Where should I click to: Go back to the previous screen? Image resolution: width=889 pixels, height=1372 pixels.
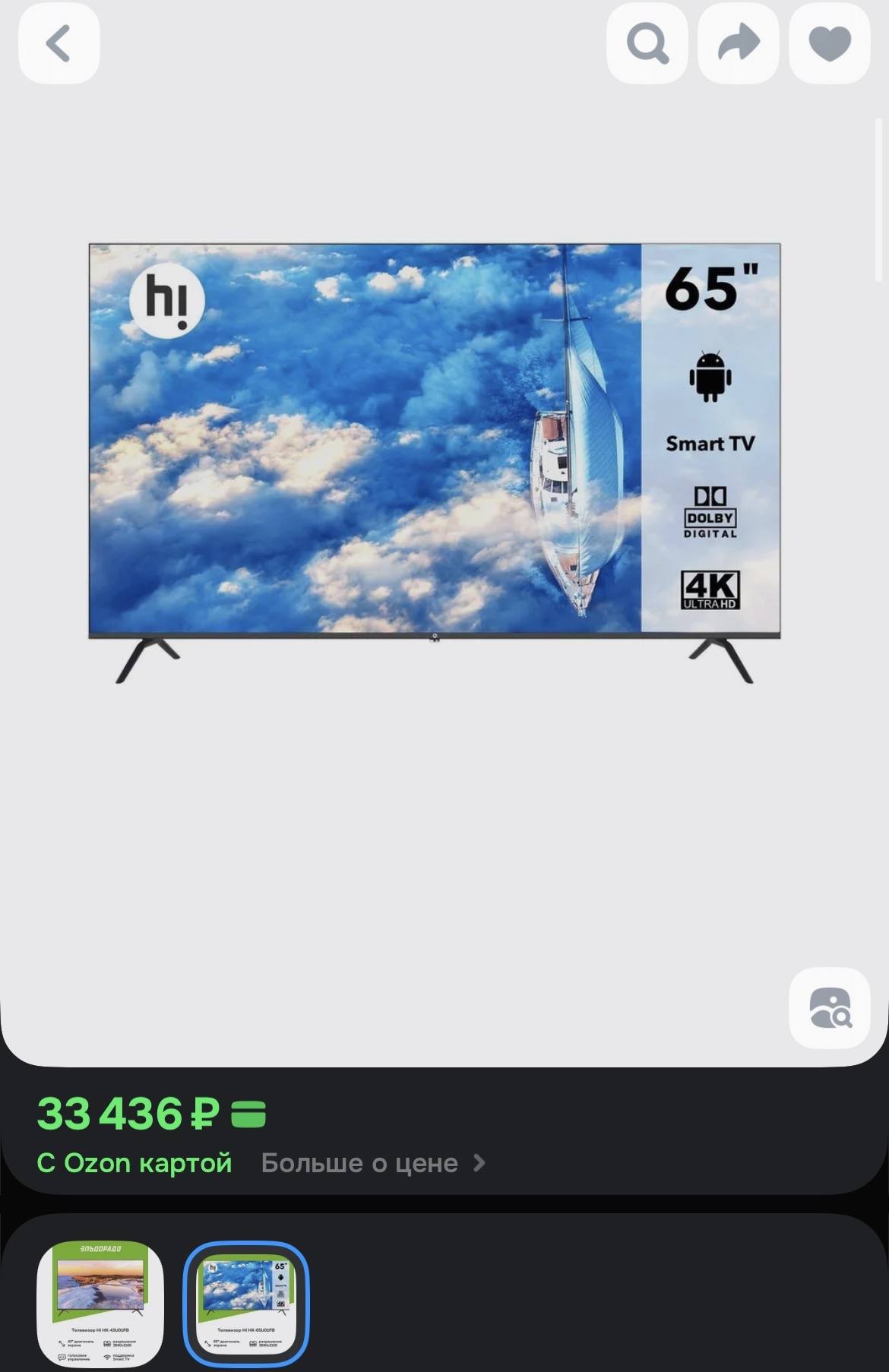[x=59, y=43]
